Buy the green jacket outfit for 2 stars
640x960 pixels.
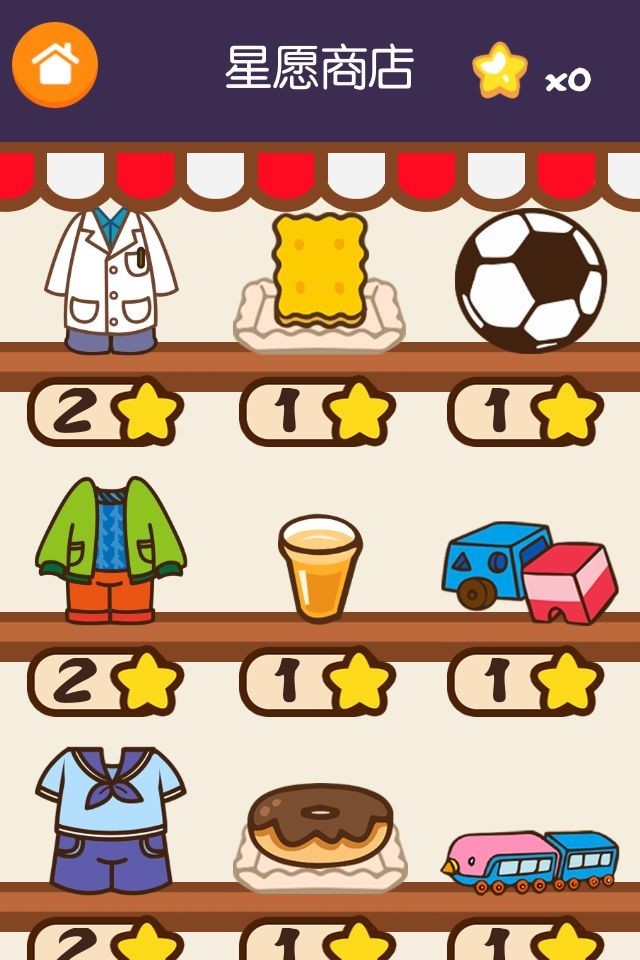pos(106,681)
